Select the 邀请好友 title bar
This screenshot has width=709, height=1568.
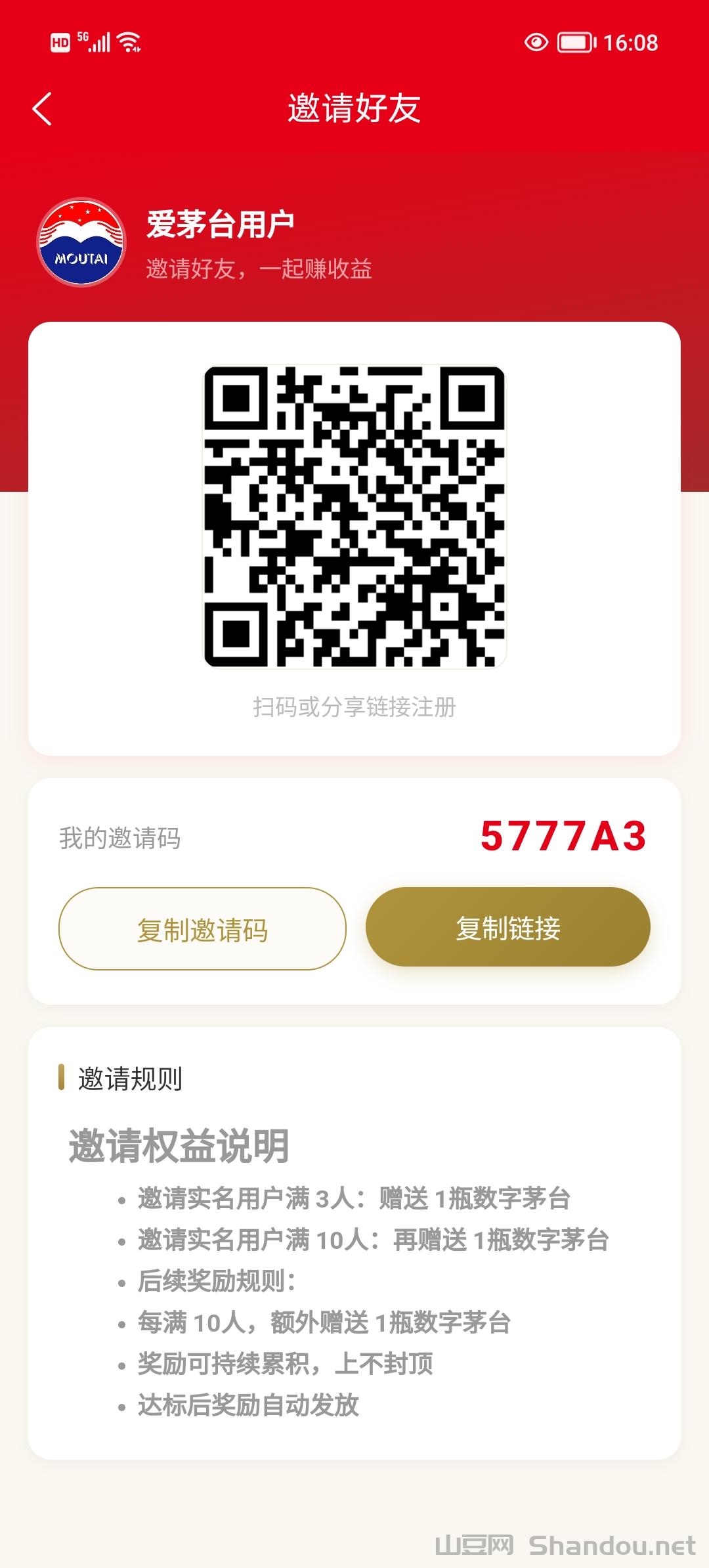[x=354, y=109]
